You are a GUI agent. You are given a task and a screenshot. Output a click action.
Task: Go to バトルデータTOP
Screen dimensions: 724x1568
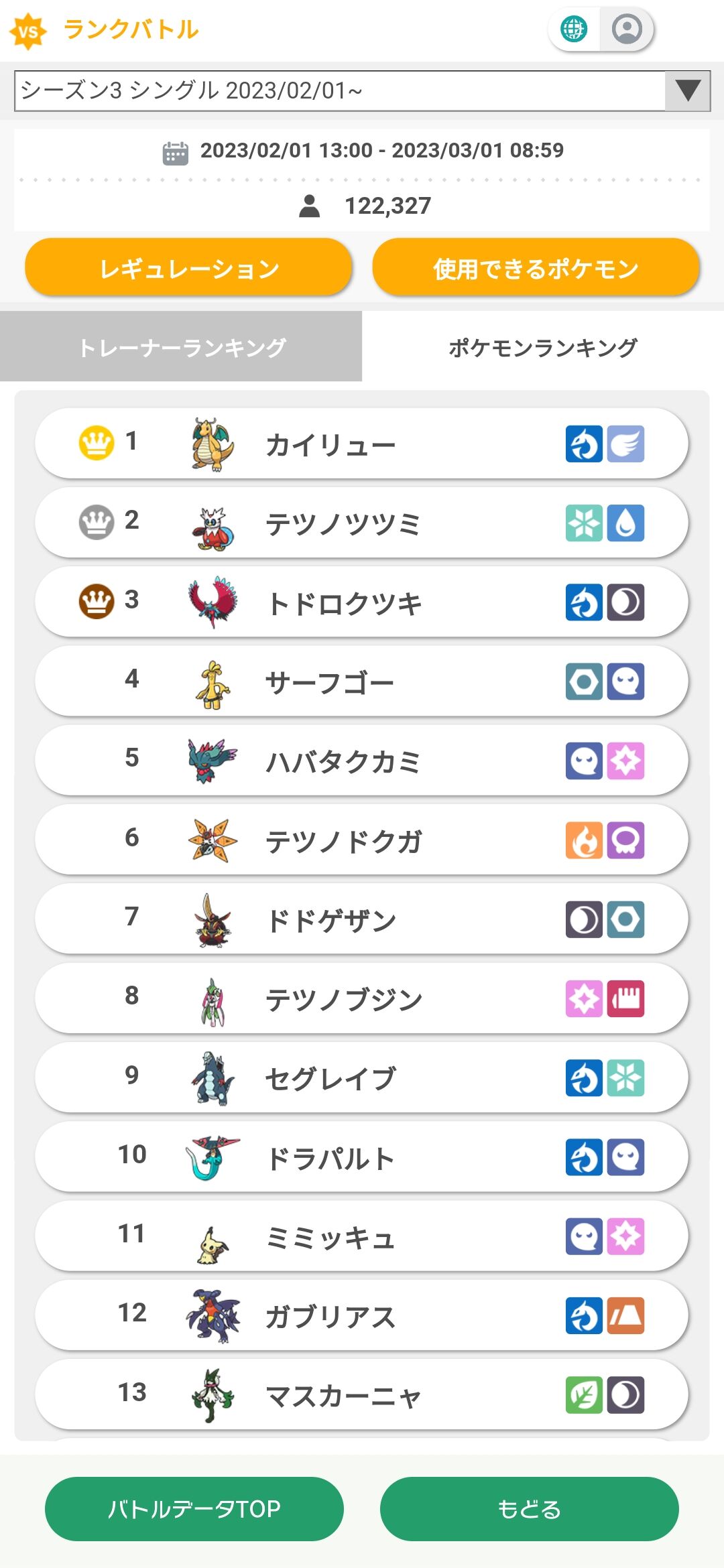pyautogui.click(x=194, y=1508)
